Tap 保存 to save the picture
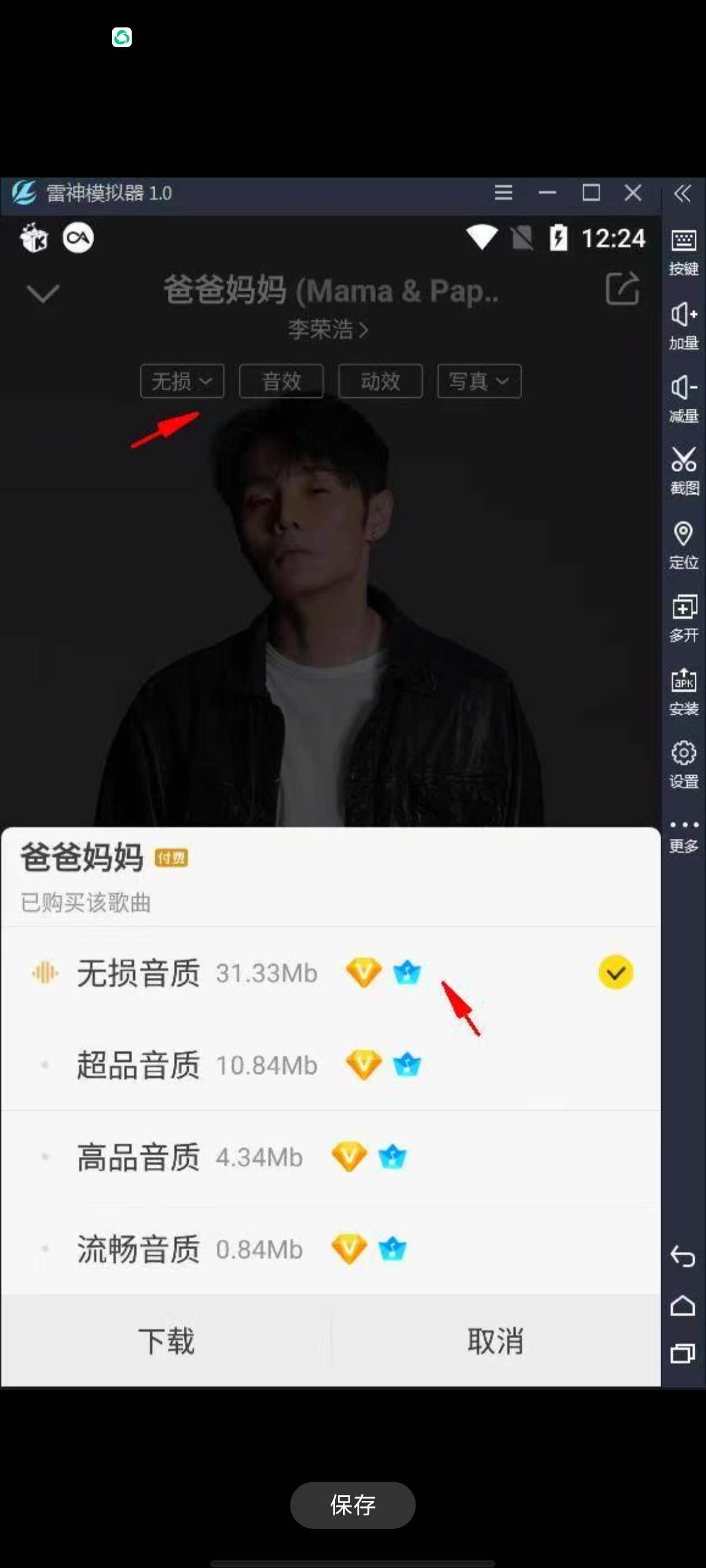The height and width of the screenshot is (1568, 706). [352, 1505]
